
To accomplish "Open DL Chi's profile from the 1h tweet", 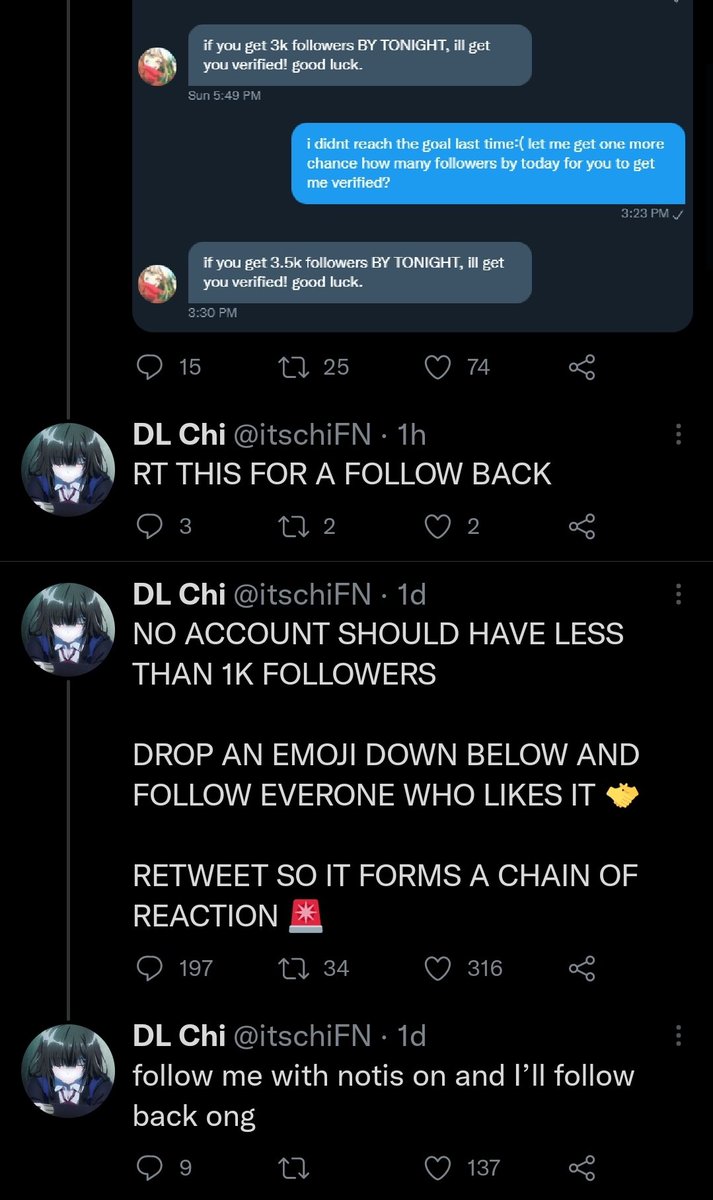I will point(69,470).
